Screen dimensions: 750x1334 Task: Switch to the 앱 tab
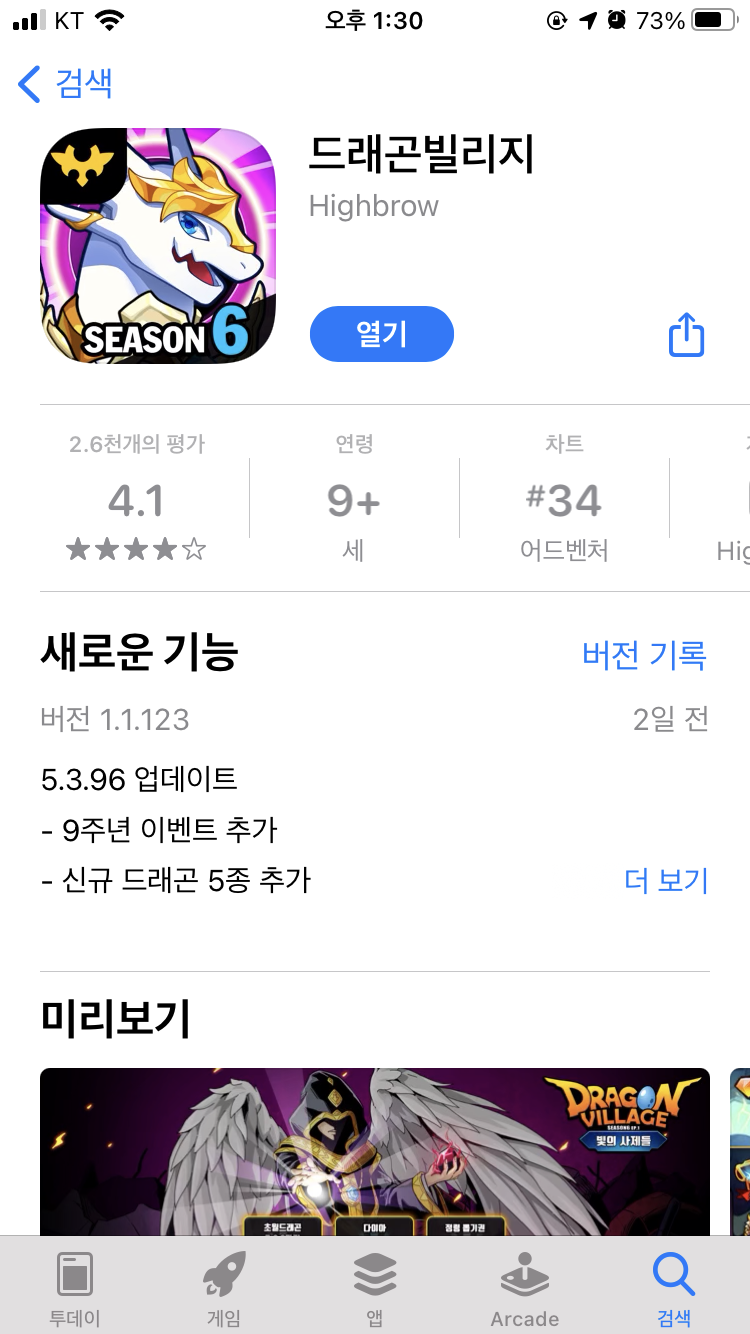click(375, 1288)
